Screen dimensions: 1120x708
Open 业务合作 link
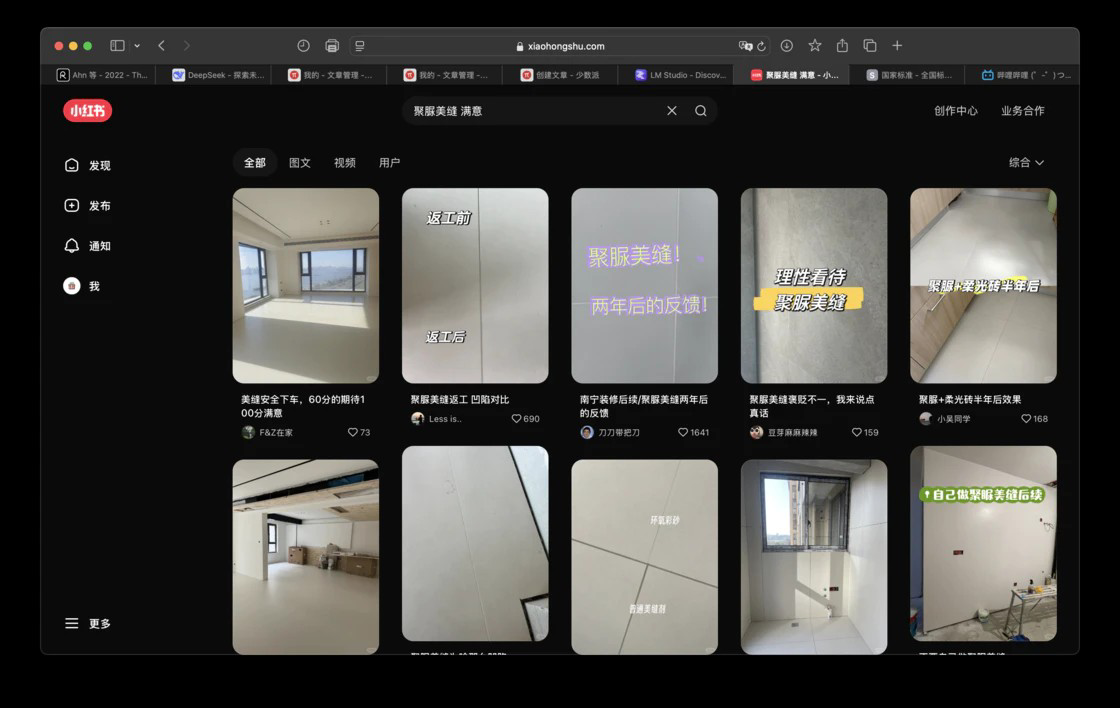(1022, 111)
